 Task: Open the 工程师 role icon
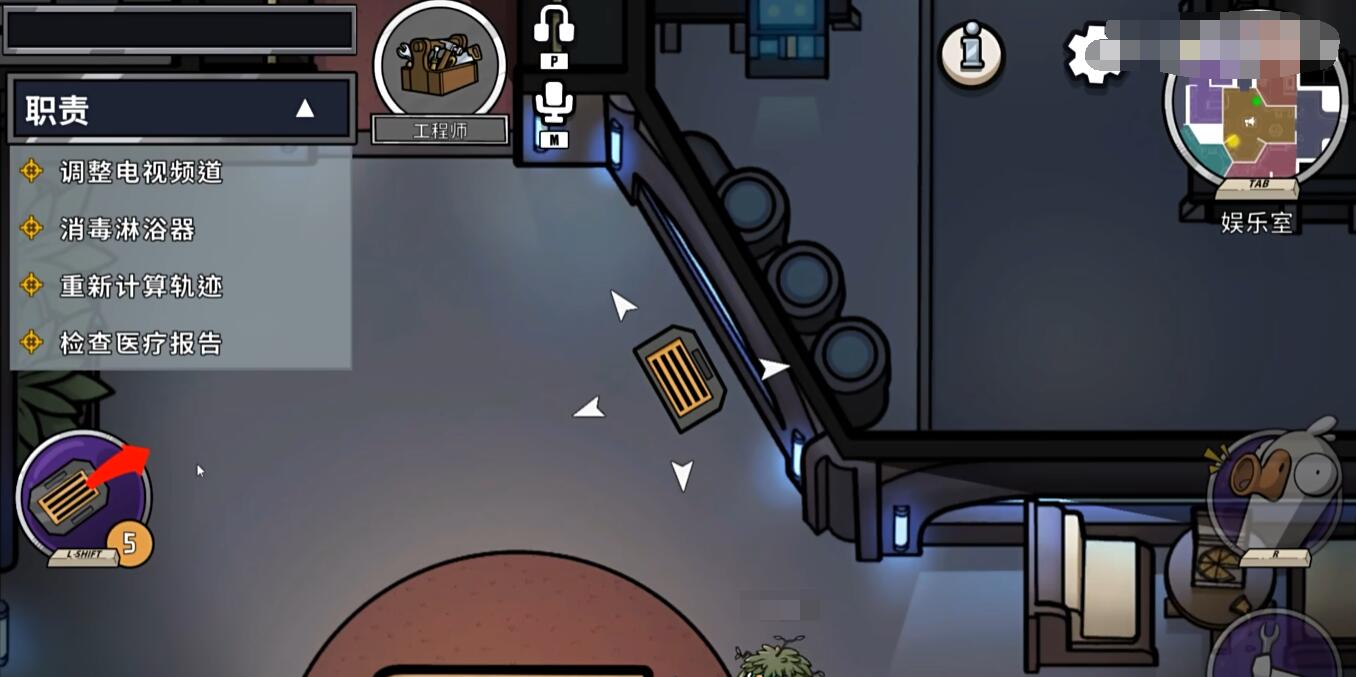coord(440,65)
